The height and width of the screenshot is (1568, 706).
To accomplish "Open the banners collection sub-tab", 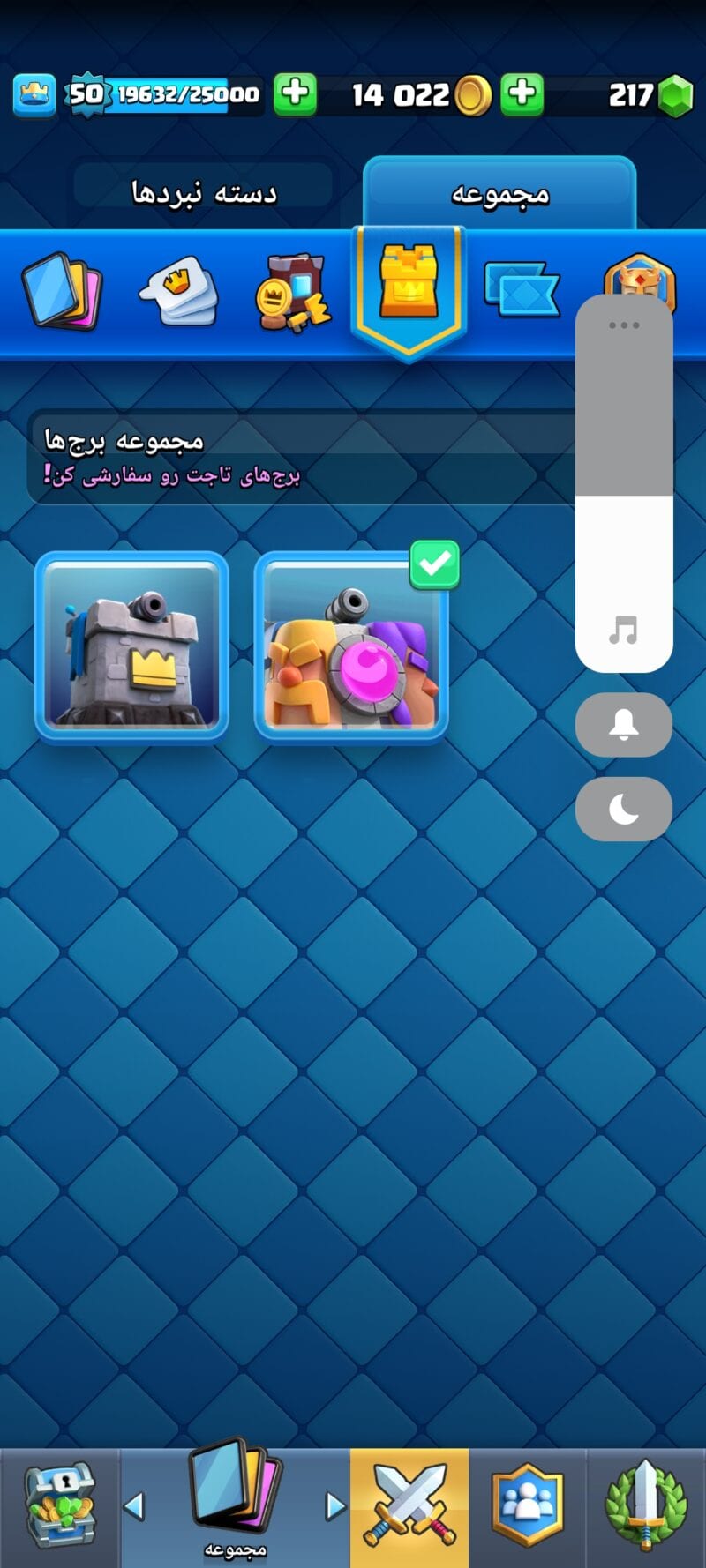I will point(293,293).
